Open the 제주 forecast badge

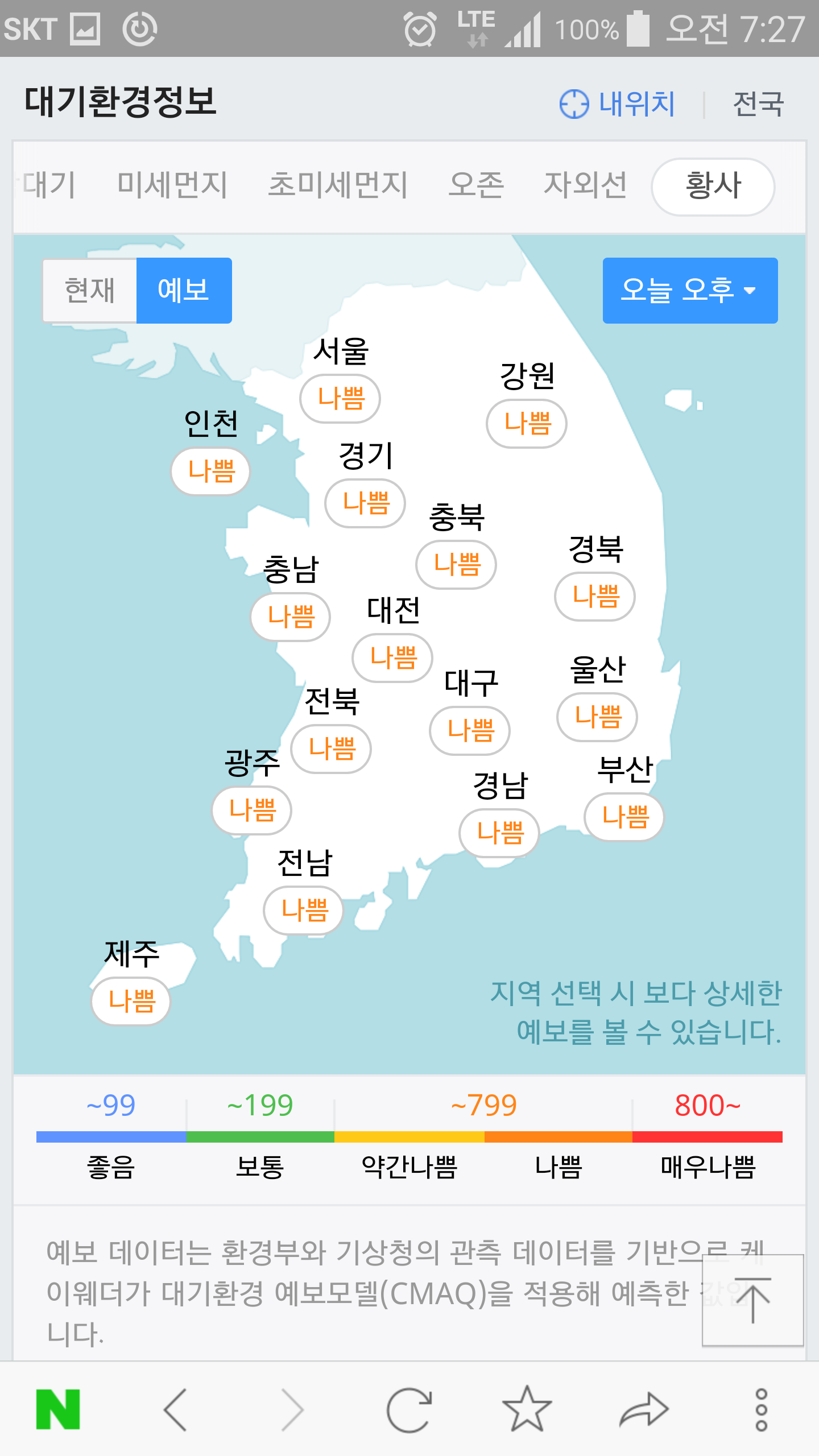click(131, 1001)
